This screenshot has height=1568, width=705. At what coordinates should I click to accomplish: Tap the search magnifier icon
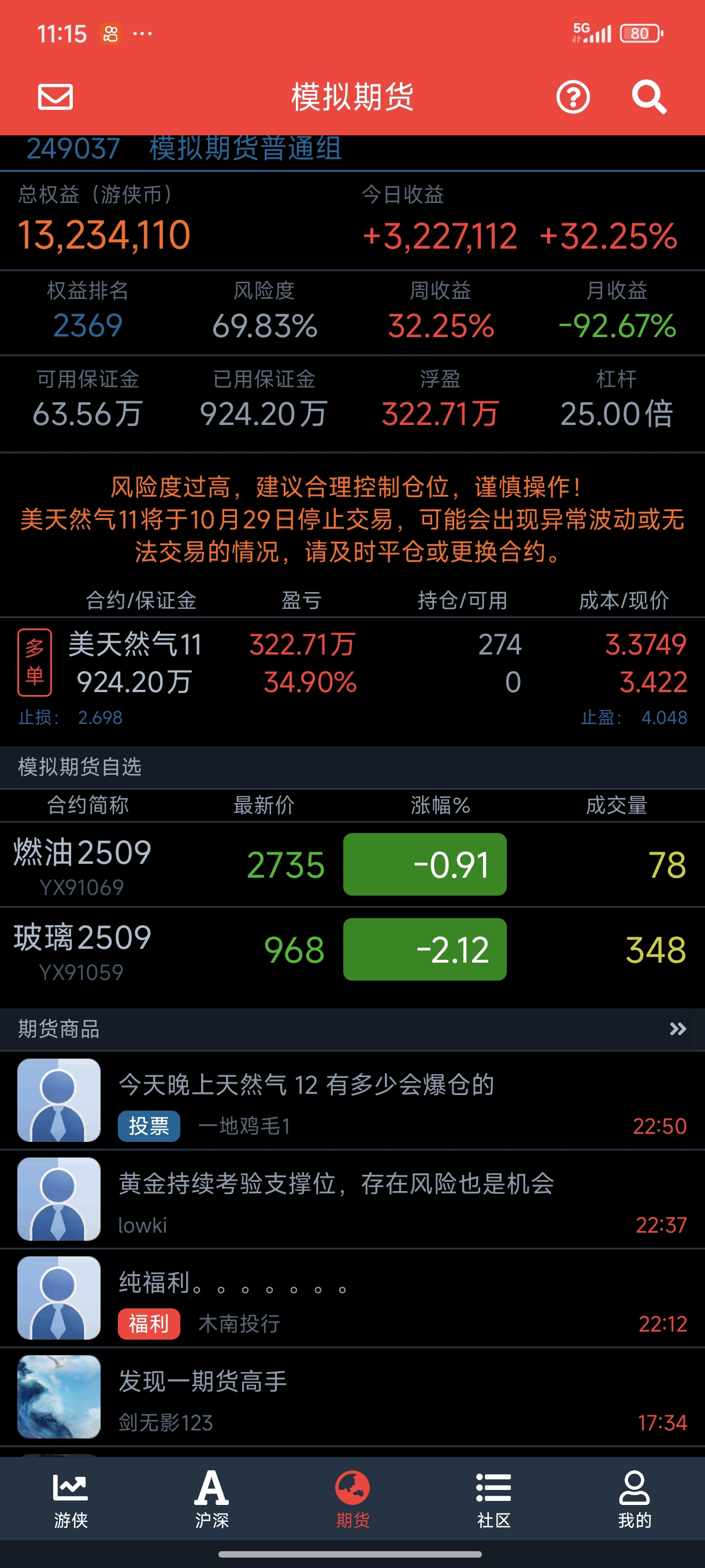[648, 97]
